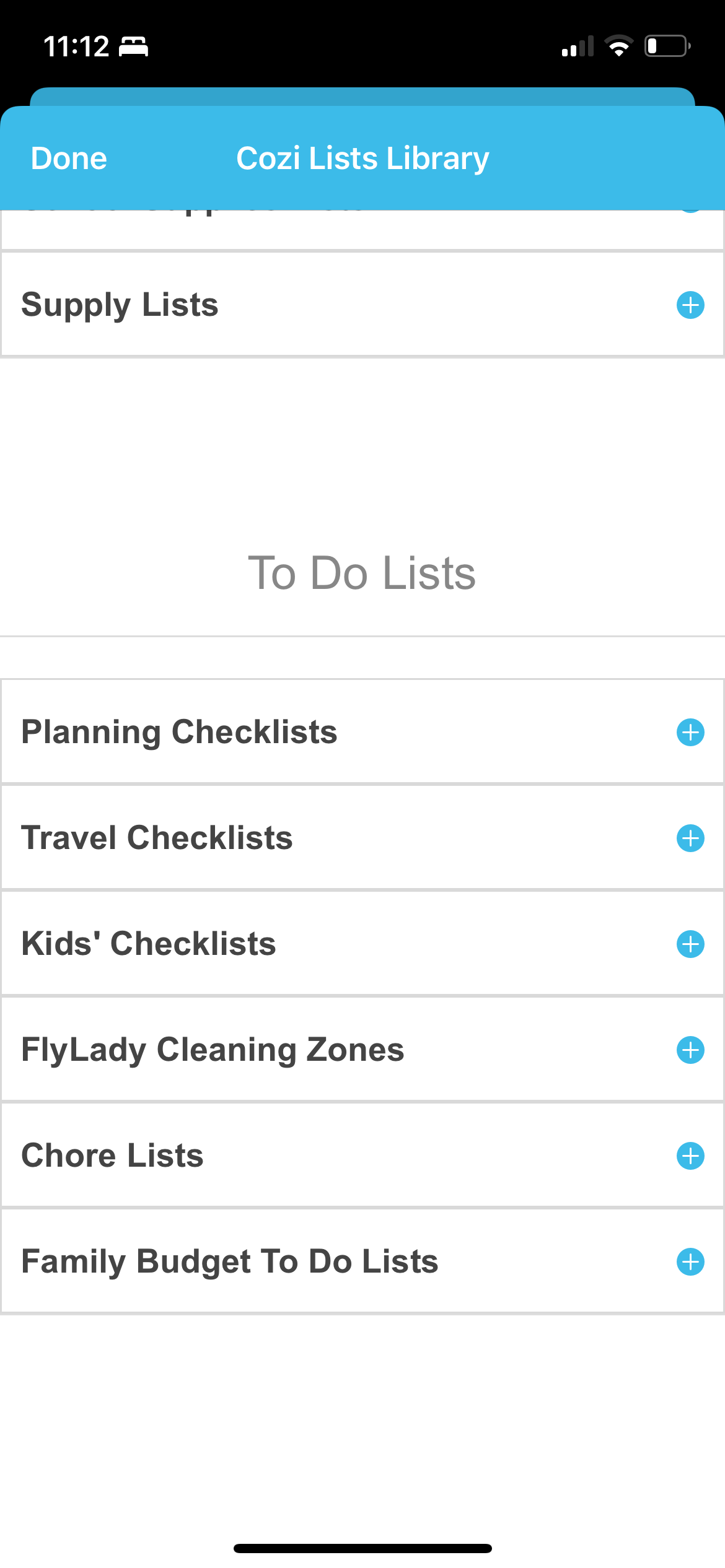Tap the add icon beside Supply Lists
The image size is (725, 1568).
690,305
